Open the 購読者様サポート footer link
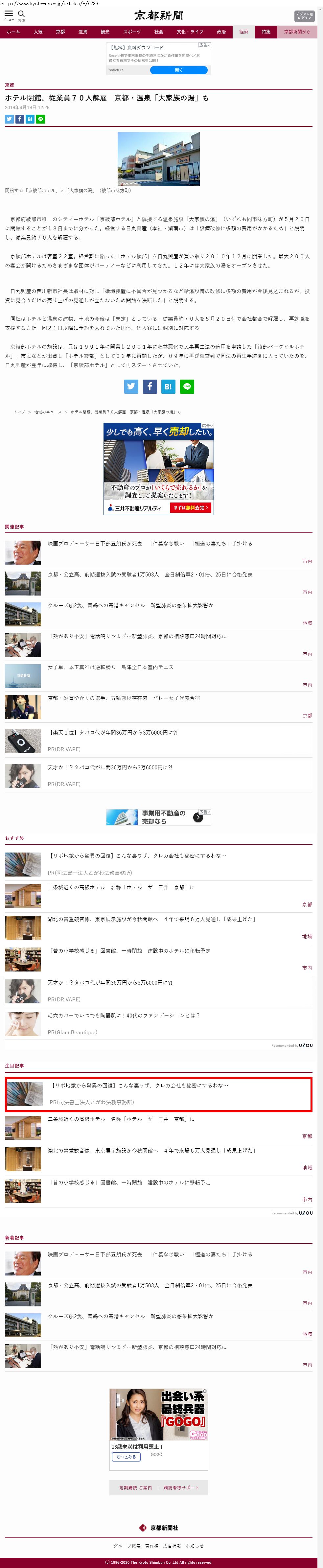The height and width of the screenshot is (1568, 323). [x=181, y=1487]
